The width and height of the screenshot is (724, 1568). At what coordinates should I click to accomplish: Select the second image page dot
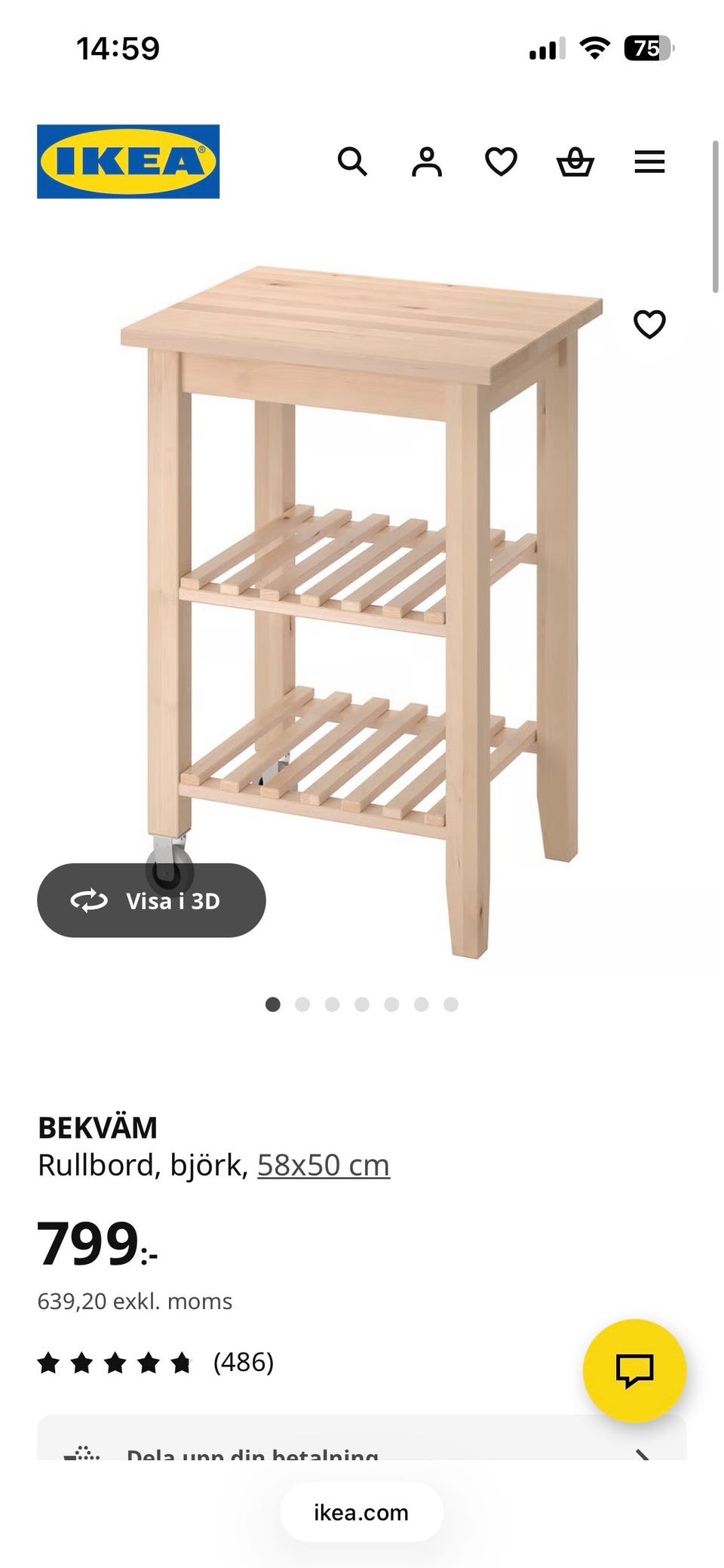point(302,1004)
